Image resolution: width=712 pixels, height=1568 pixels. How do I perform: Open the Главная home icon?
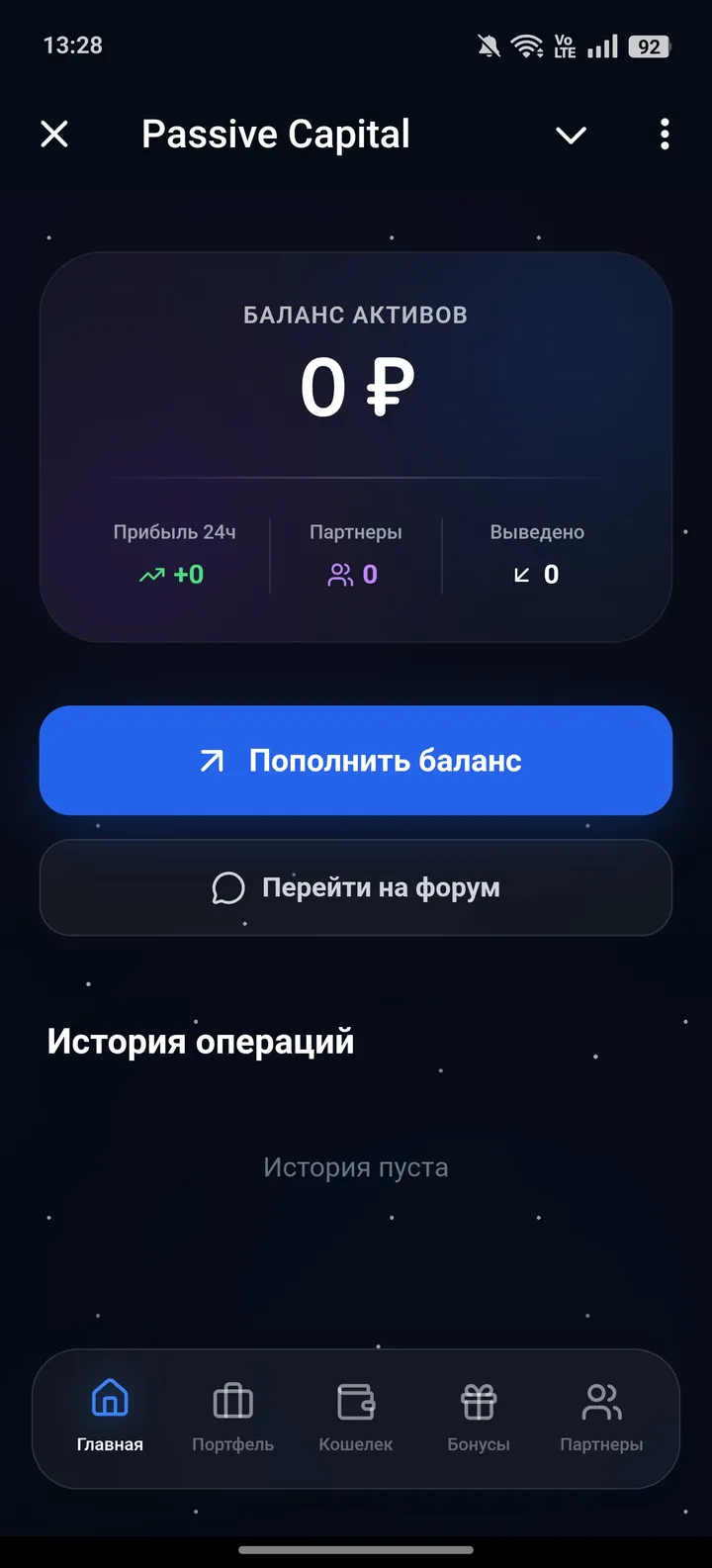[x=109, y=1397]
